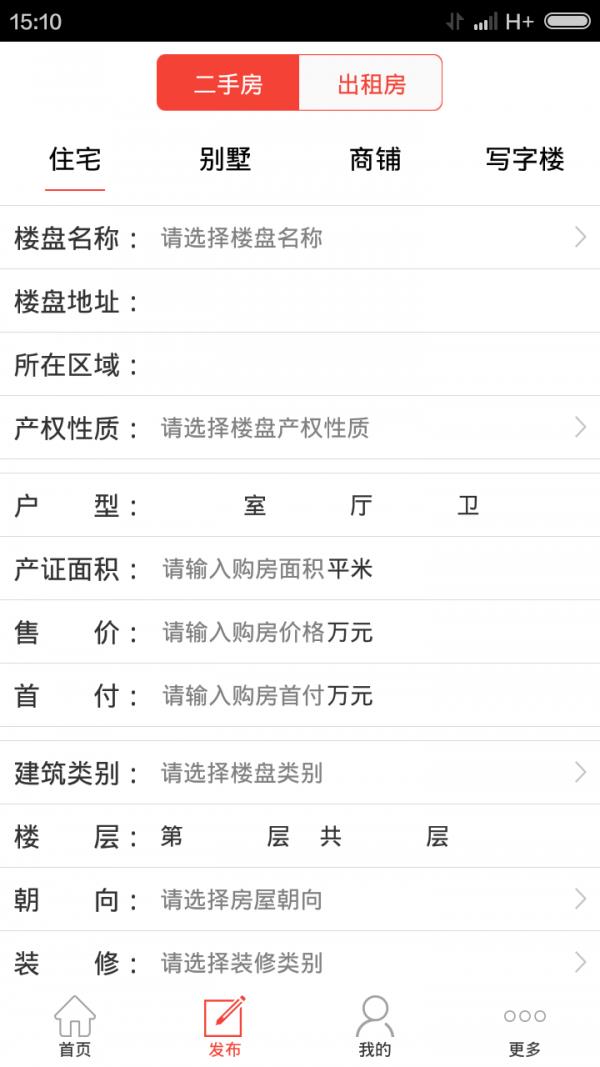
Task: Tap the 产证面积 input field
Action: 244,569
